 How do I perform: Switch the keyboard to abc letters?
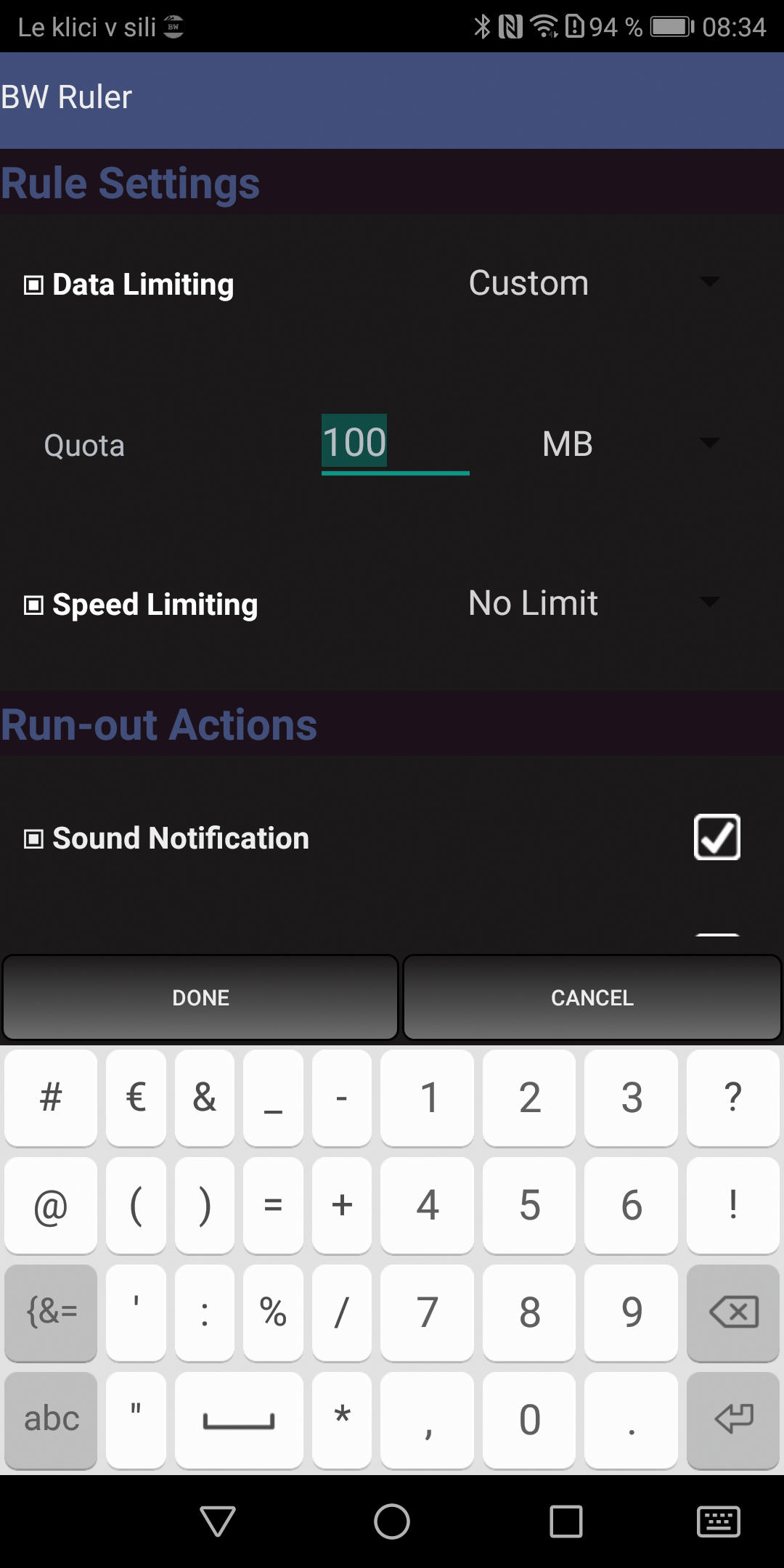(51, 1420)
